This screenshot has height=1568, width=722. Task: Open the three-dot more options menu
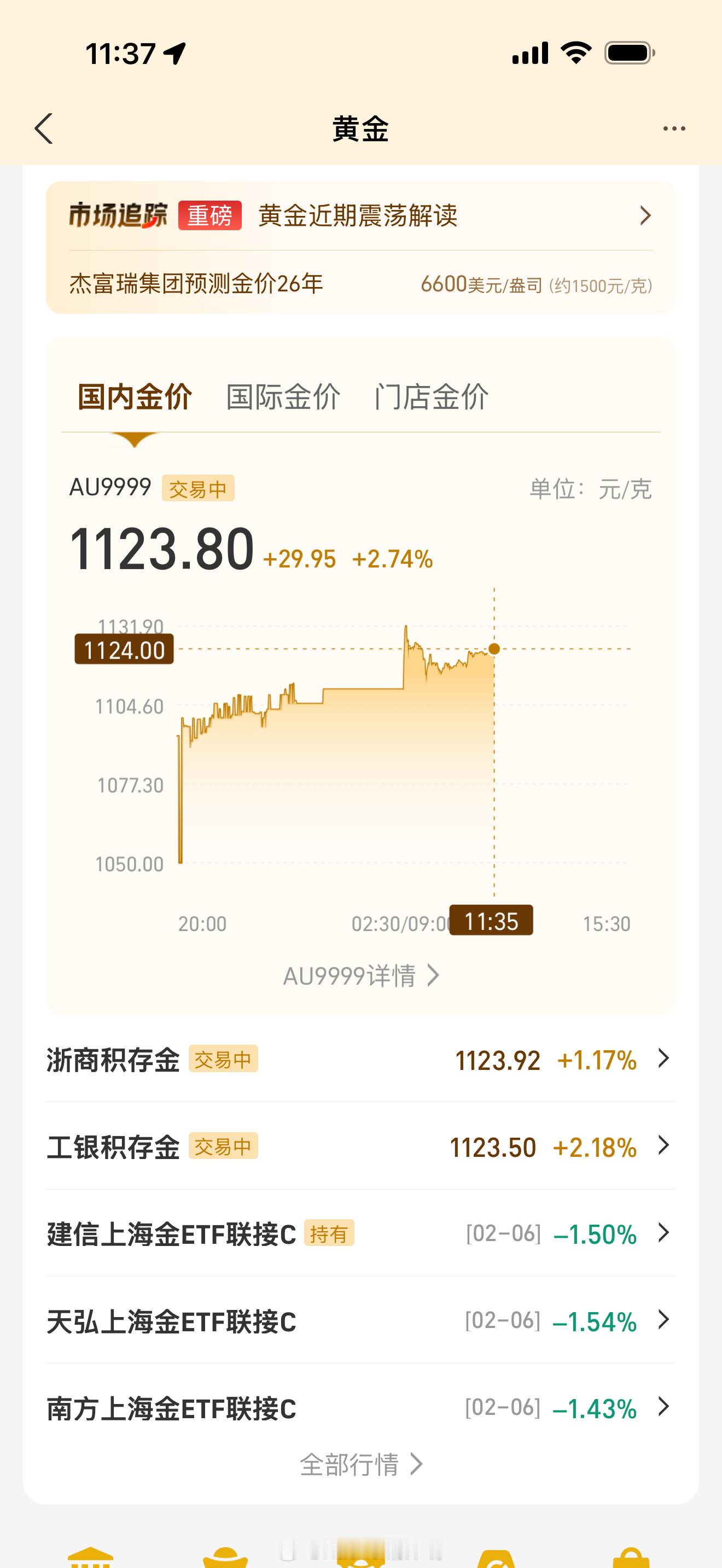674,128
